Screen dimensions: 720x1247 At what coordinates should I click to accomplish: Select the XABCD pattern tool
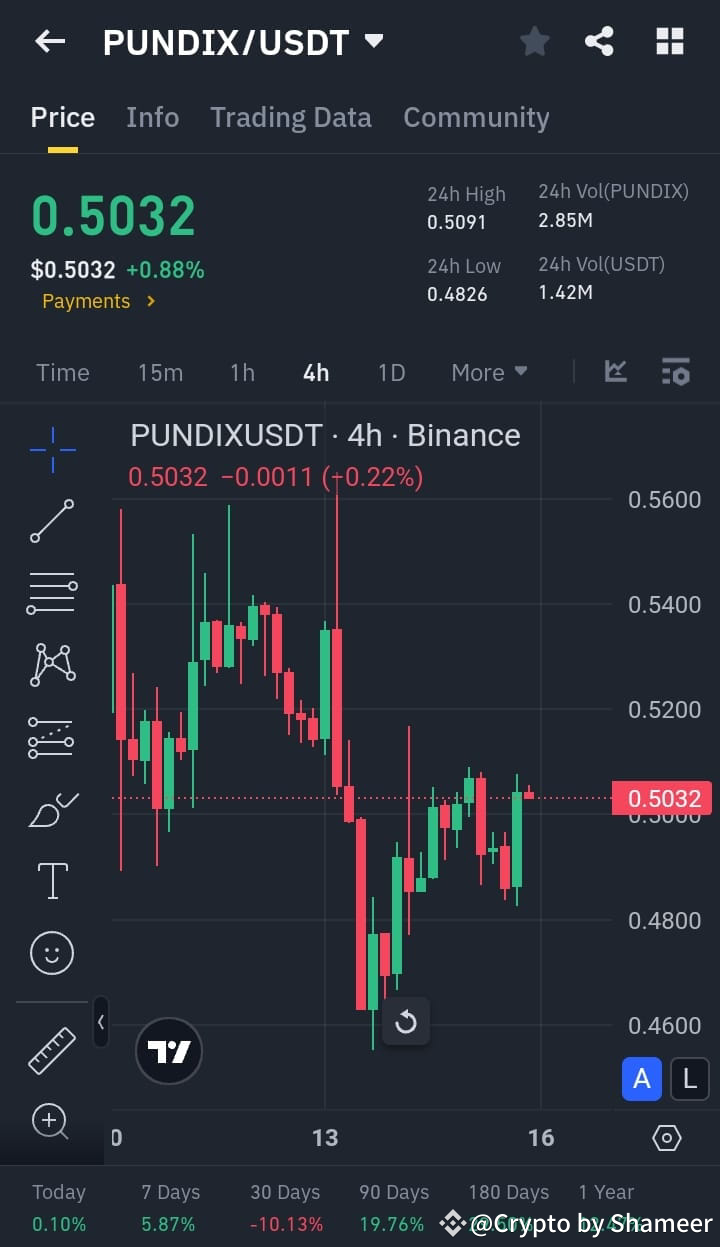click(50, 665)
